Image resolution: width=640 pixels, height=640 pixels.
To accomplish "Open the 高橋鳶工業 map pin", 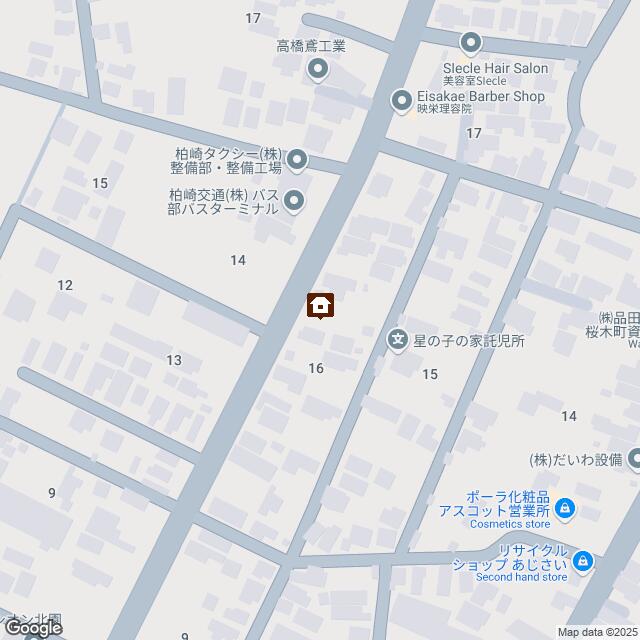I will (318, 69).
